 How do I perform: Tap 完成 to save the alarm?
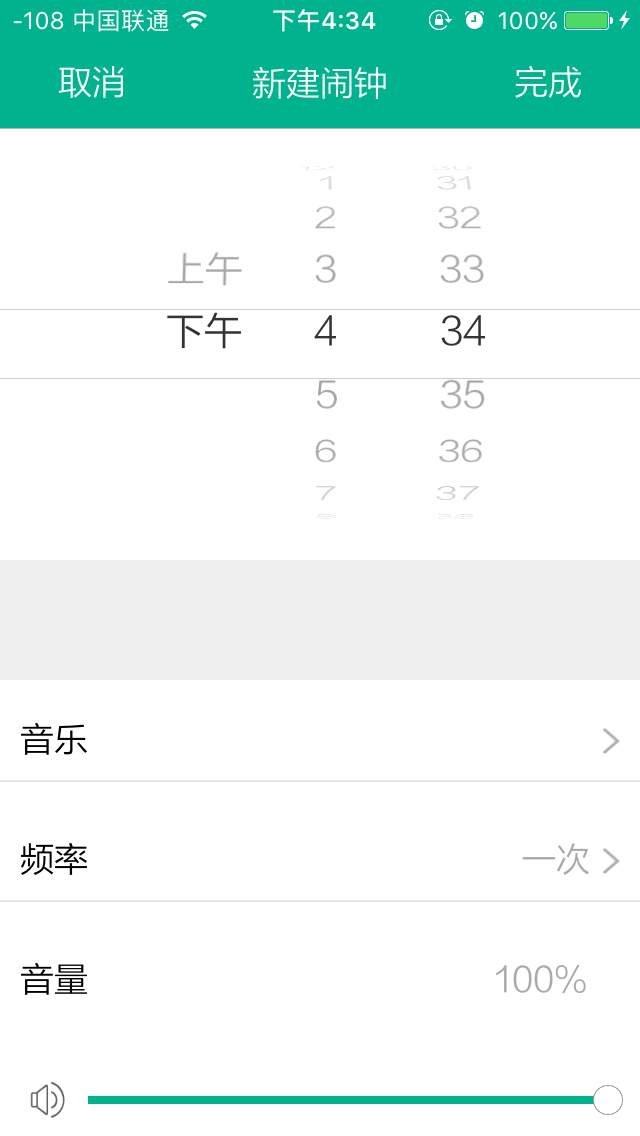pos(548,83)
